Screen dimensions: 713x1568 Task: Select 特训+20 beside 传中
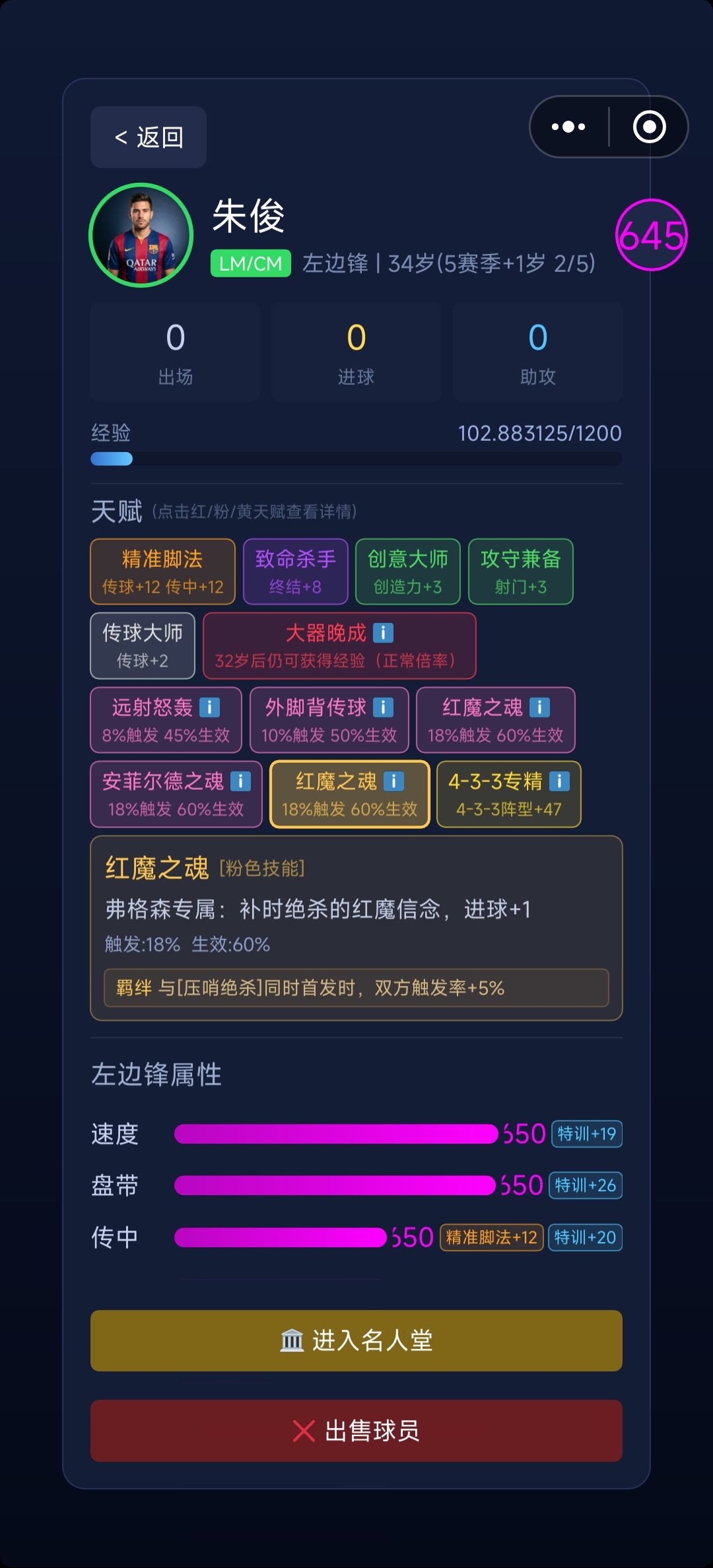(x=585, y=1238)
